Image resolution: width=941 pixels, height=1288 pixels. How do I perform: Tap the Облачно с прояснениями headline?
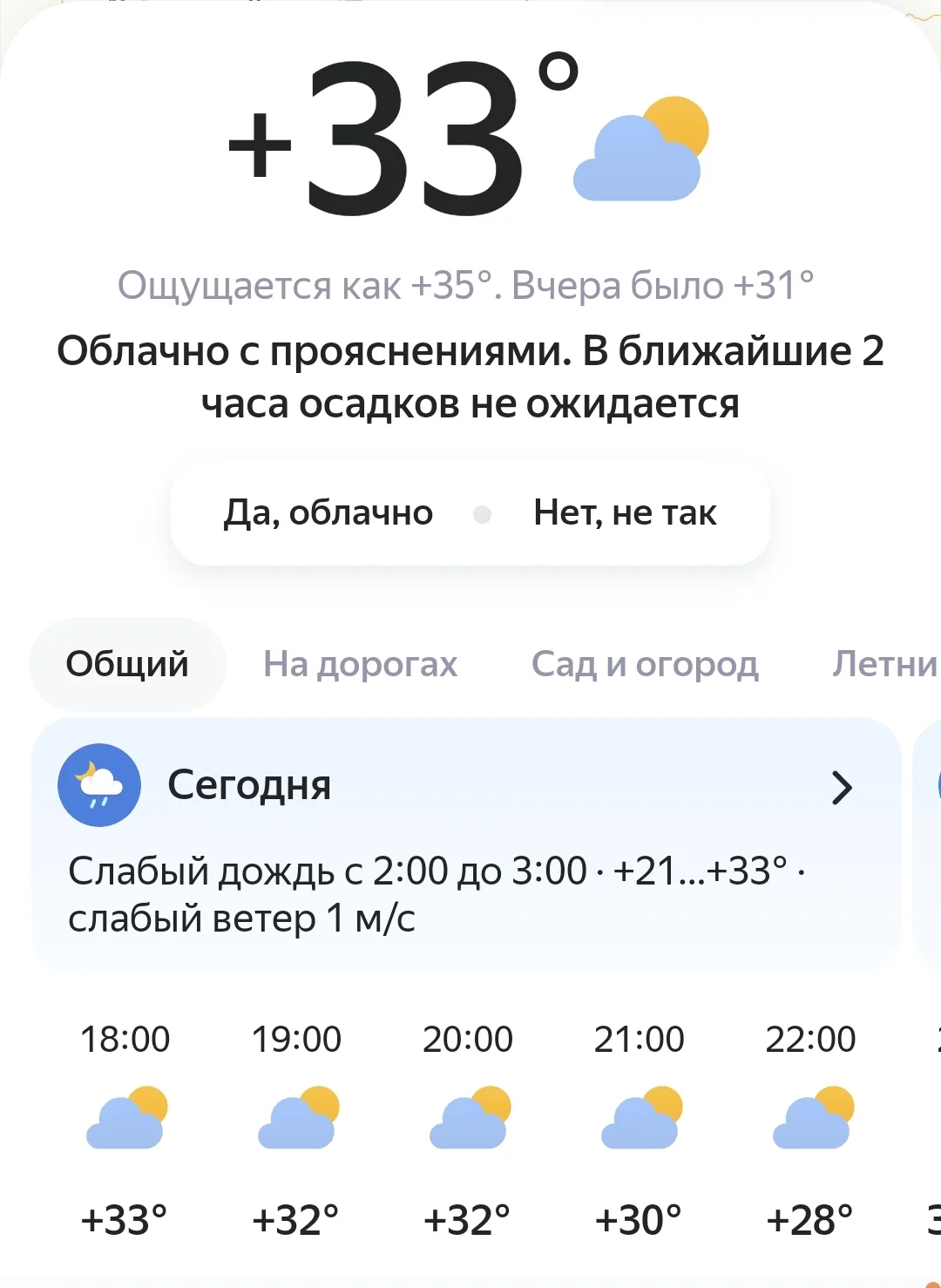click(x=469, y=376)
